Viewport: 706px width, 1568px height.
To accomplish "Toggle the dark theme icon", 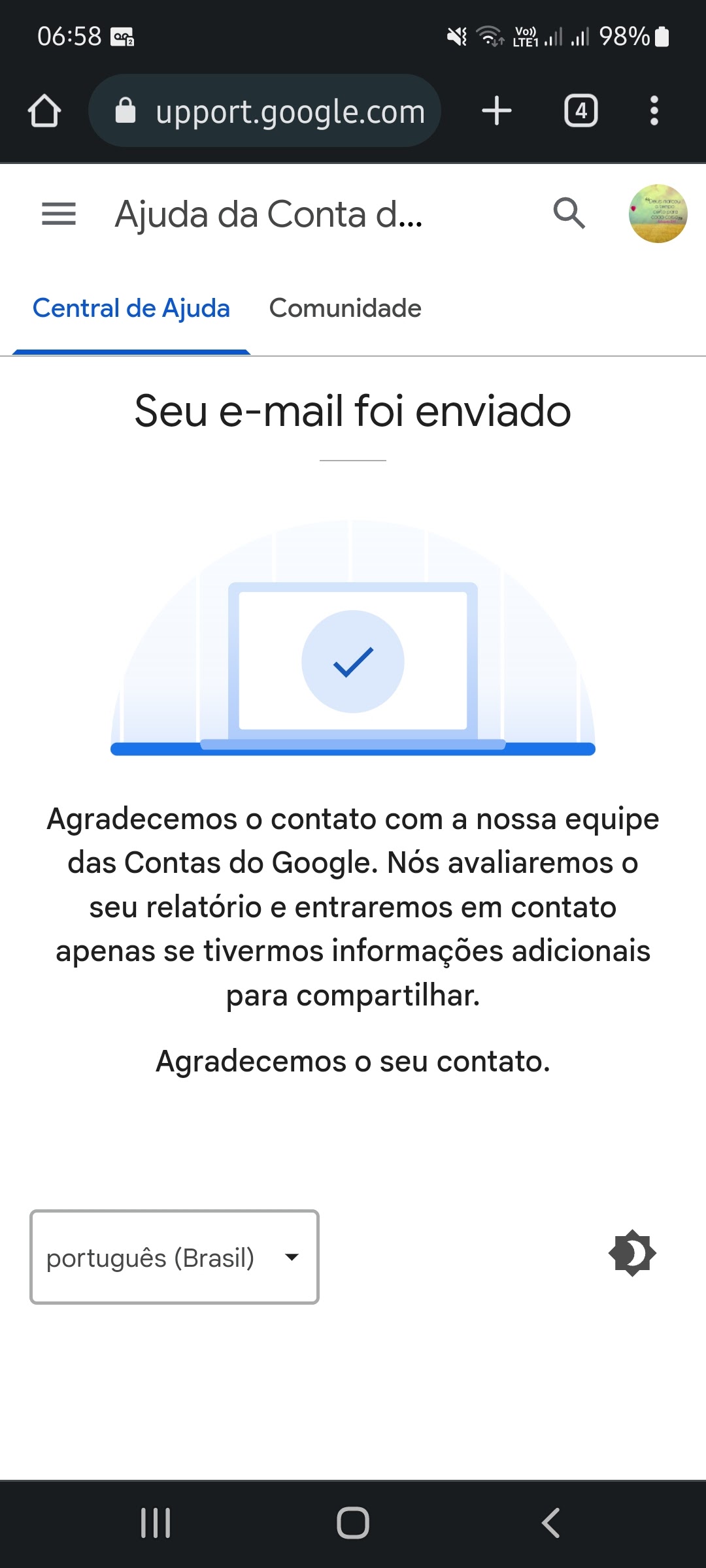I will pos(632,1253).
